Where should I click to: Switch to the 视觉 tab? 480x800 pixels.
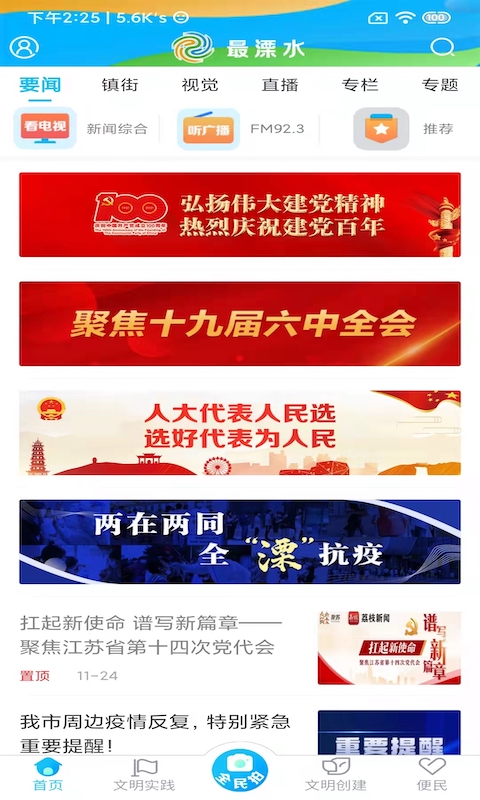pos(200,84)
